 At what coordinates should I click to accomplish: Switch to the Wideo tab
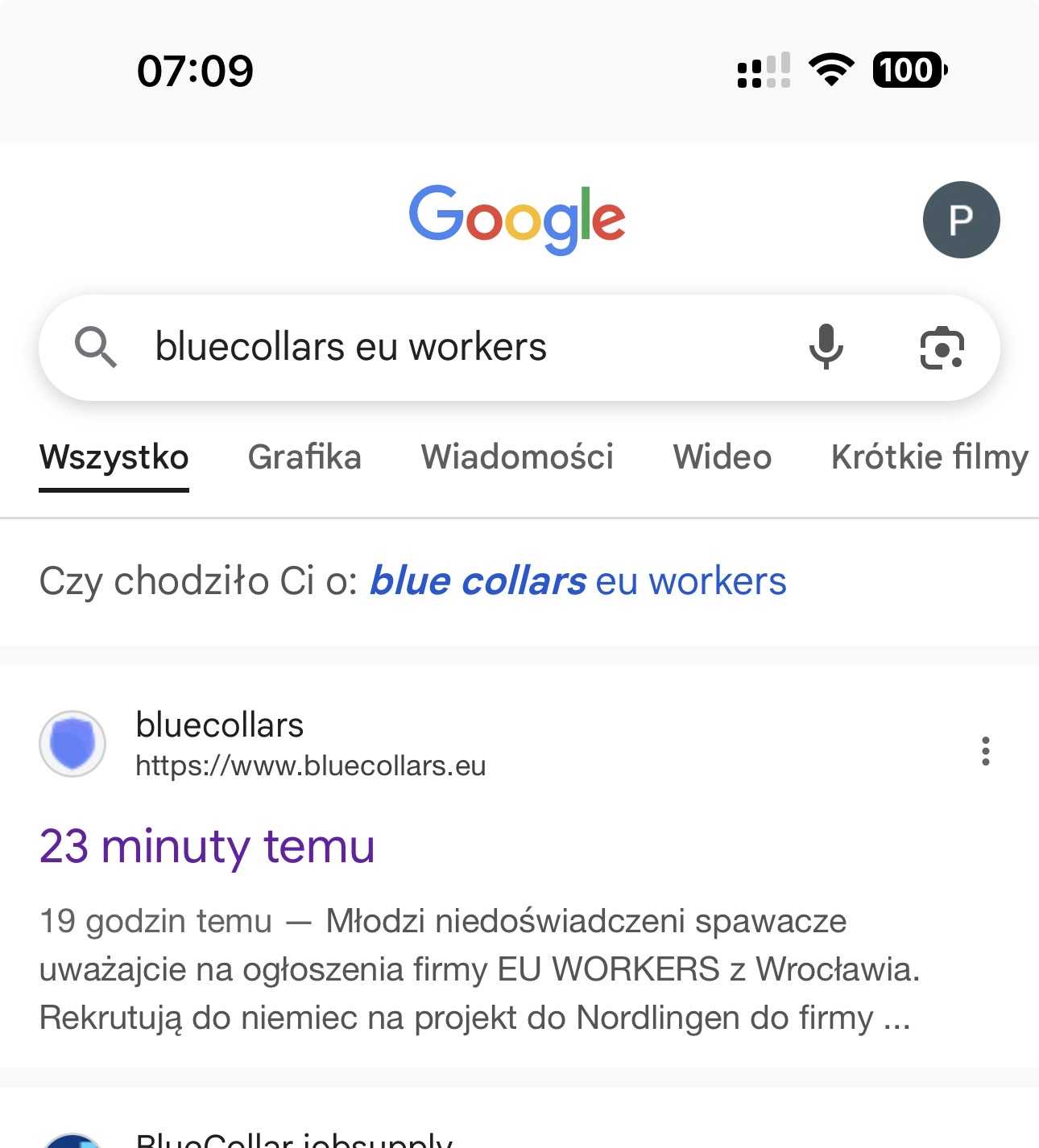722,457
